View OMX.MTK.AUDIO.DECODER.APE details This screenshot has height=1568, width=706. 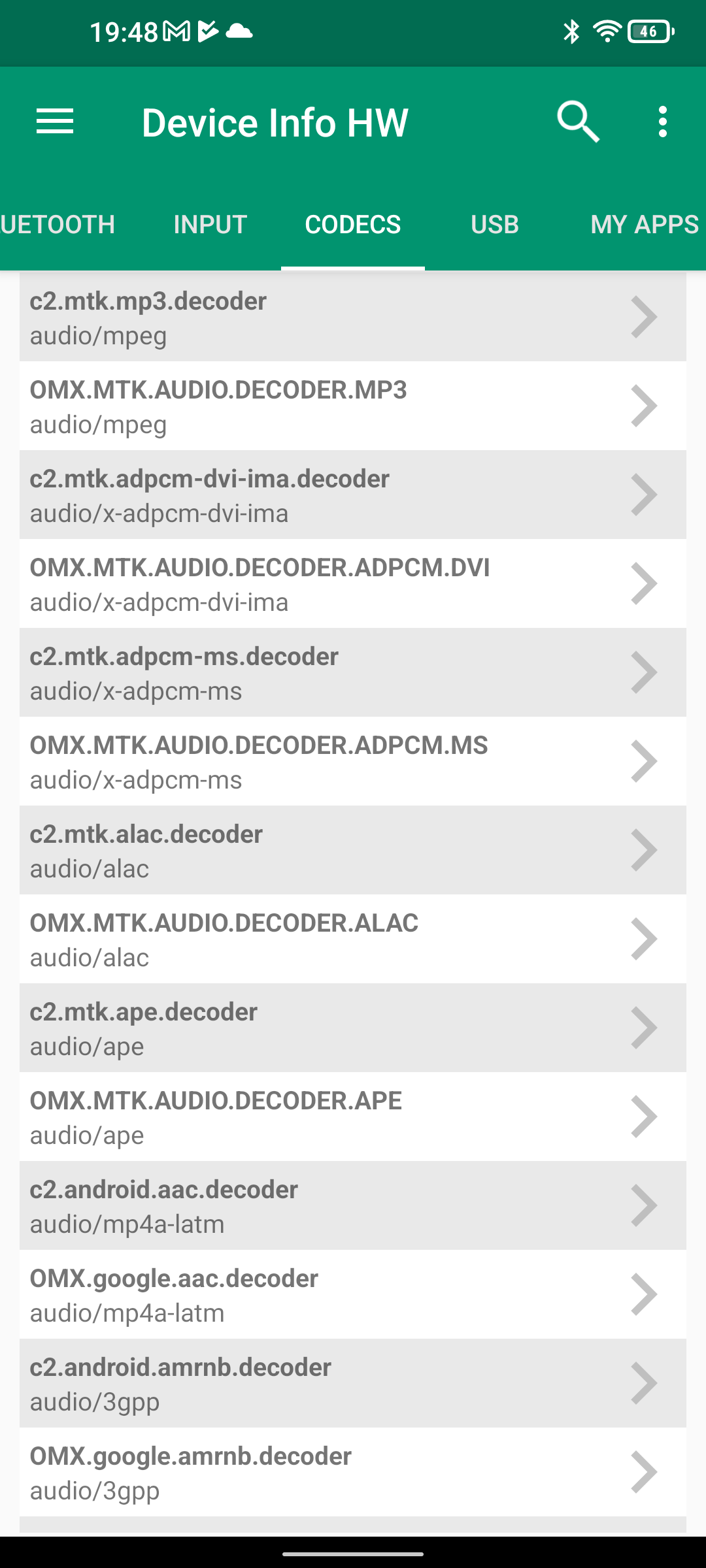pyautogui.click(x=353, y=1117)
